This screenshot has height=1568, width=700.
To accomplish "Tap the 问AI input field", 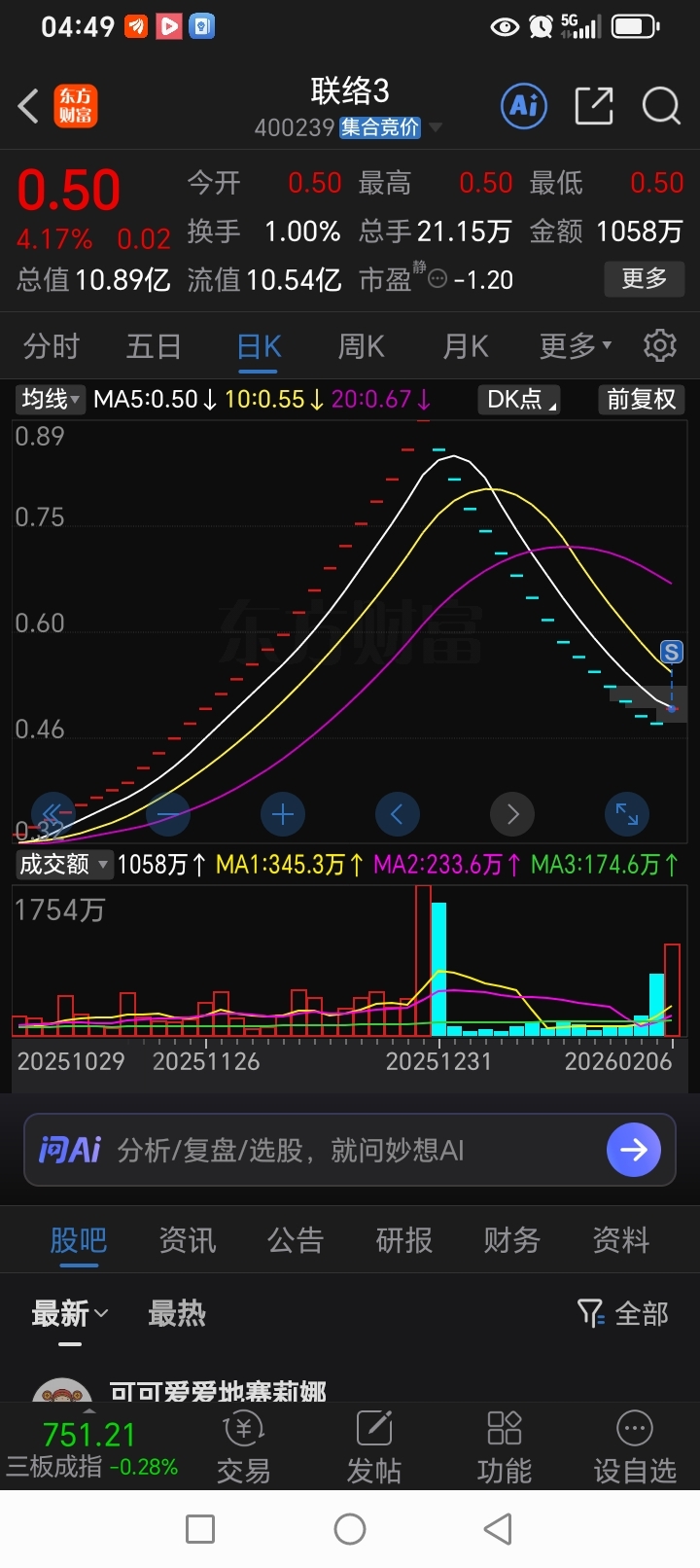I will (x=350, y=1151).
